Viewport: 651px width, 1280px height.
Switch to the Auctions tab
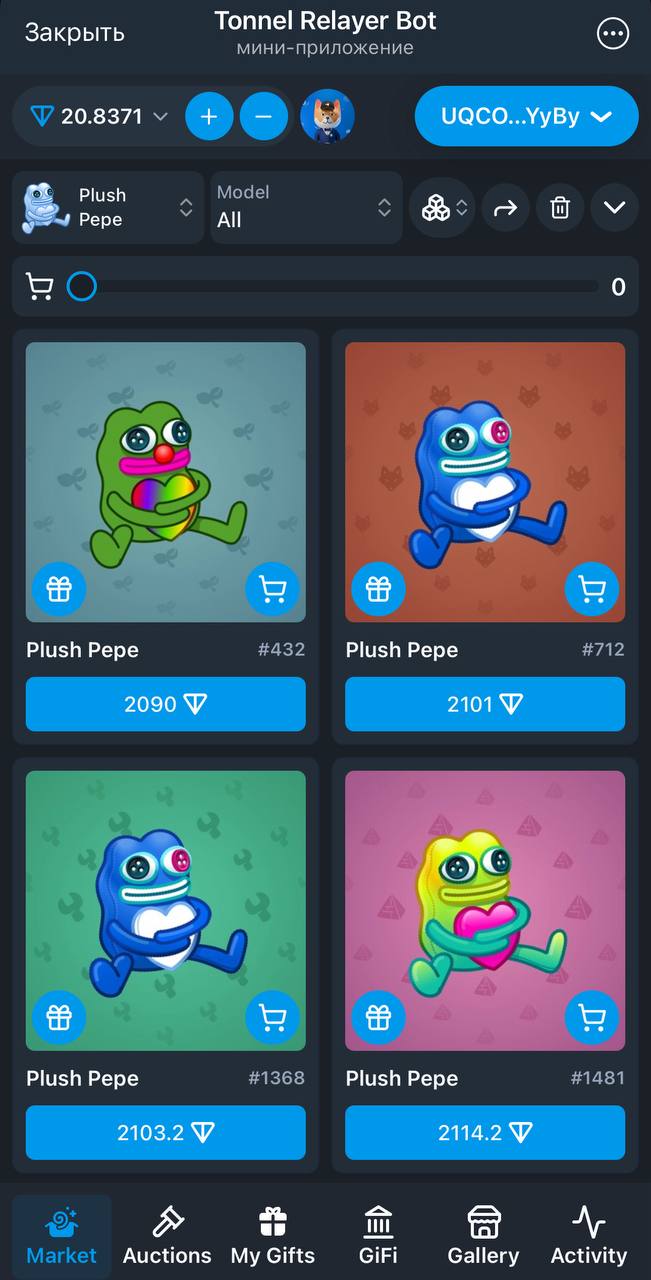pos(167,1236)
